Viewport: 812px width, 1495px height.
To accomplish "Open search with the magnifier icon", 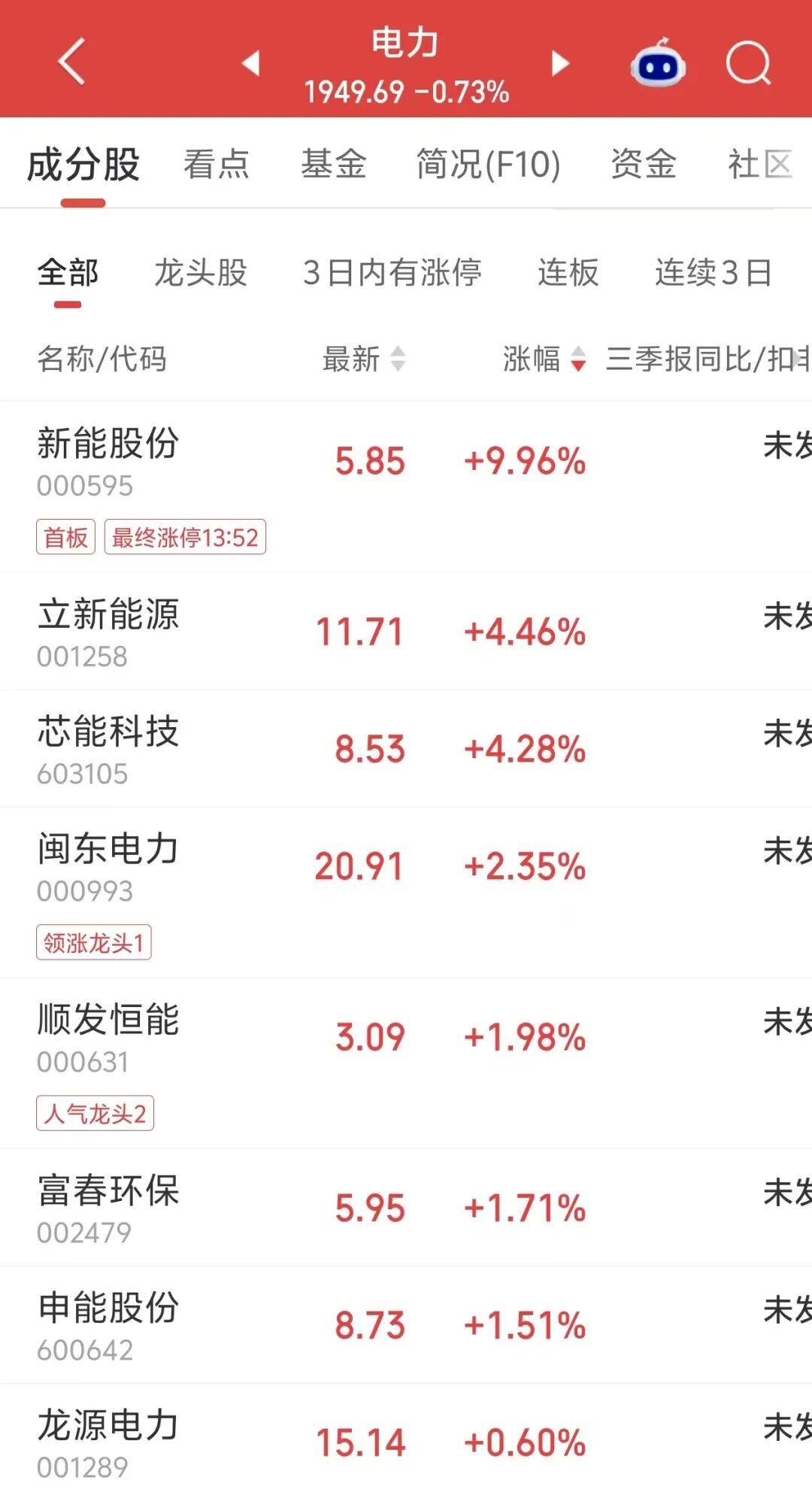I will 749,62.
